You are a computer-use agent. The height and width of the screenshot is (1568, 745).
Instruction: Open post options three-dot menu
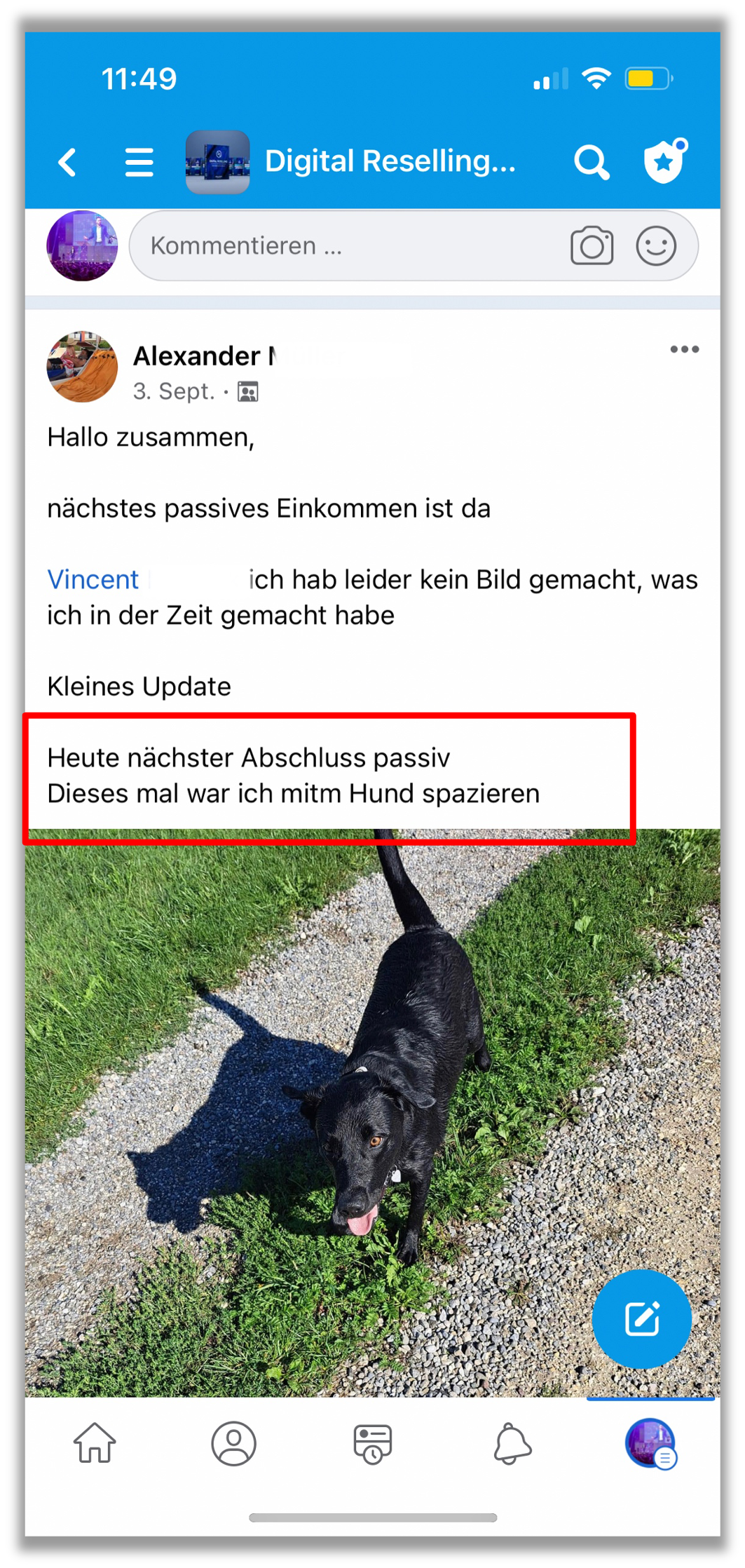pyautogui.click(x=684, y=349)
